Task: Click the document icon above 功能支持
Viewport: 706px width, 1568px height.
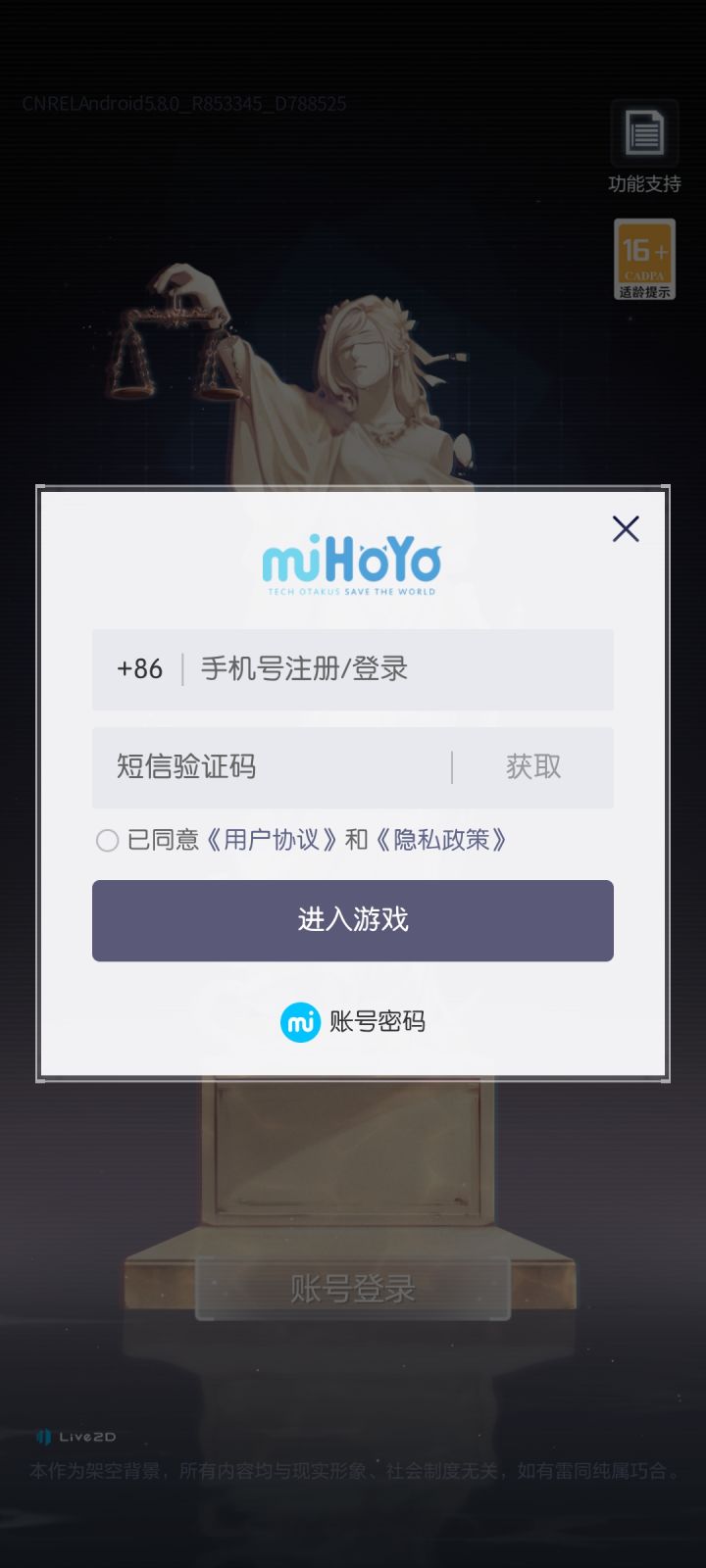Action: coord(644,135)
